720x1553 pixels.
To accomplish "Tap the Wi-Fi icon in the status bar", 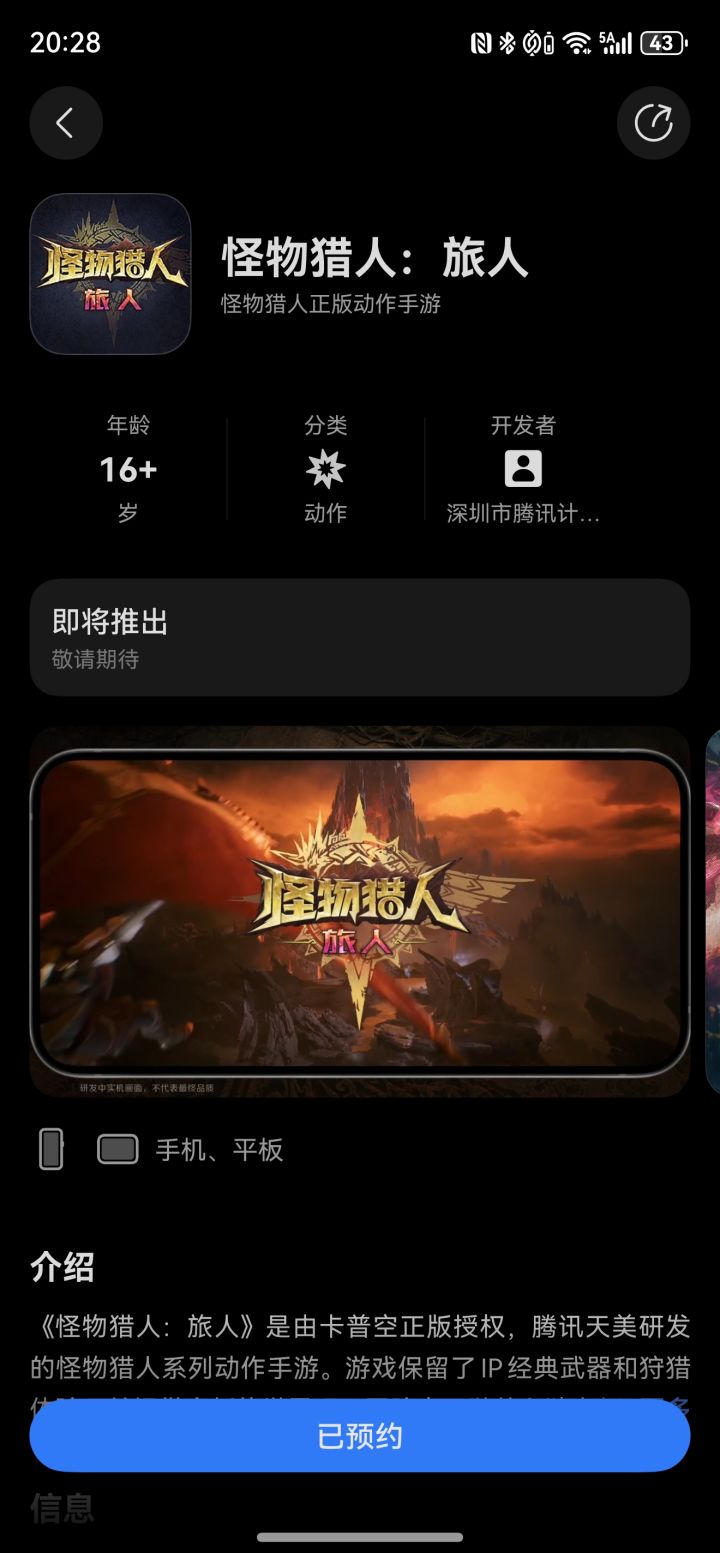I will pyautogui.click(x=578, y=42).
